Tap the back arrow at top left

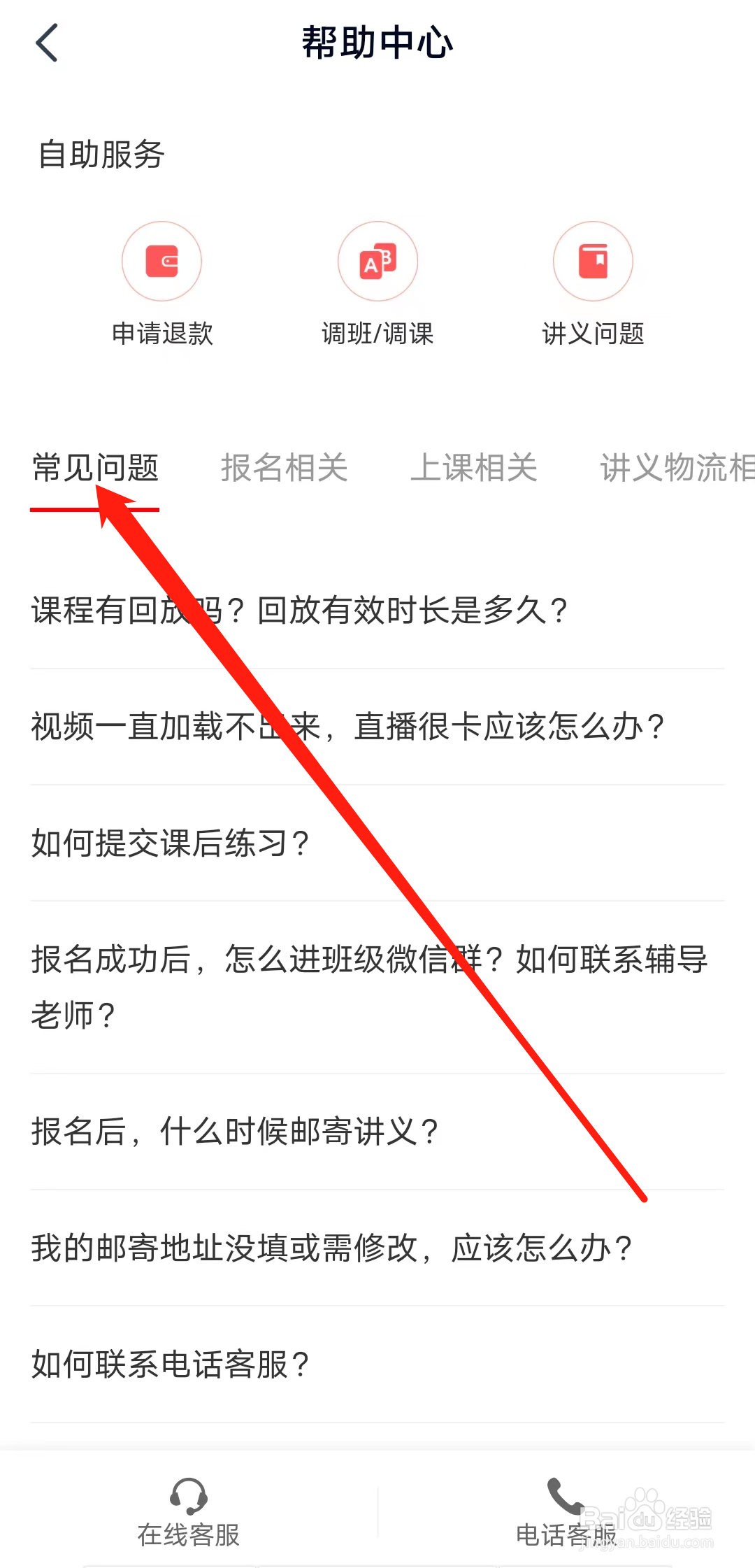click(47, 43)
